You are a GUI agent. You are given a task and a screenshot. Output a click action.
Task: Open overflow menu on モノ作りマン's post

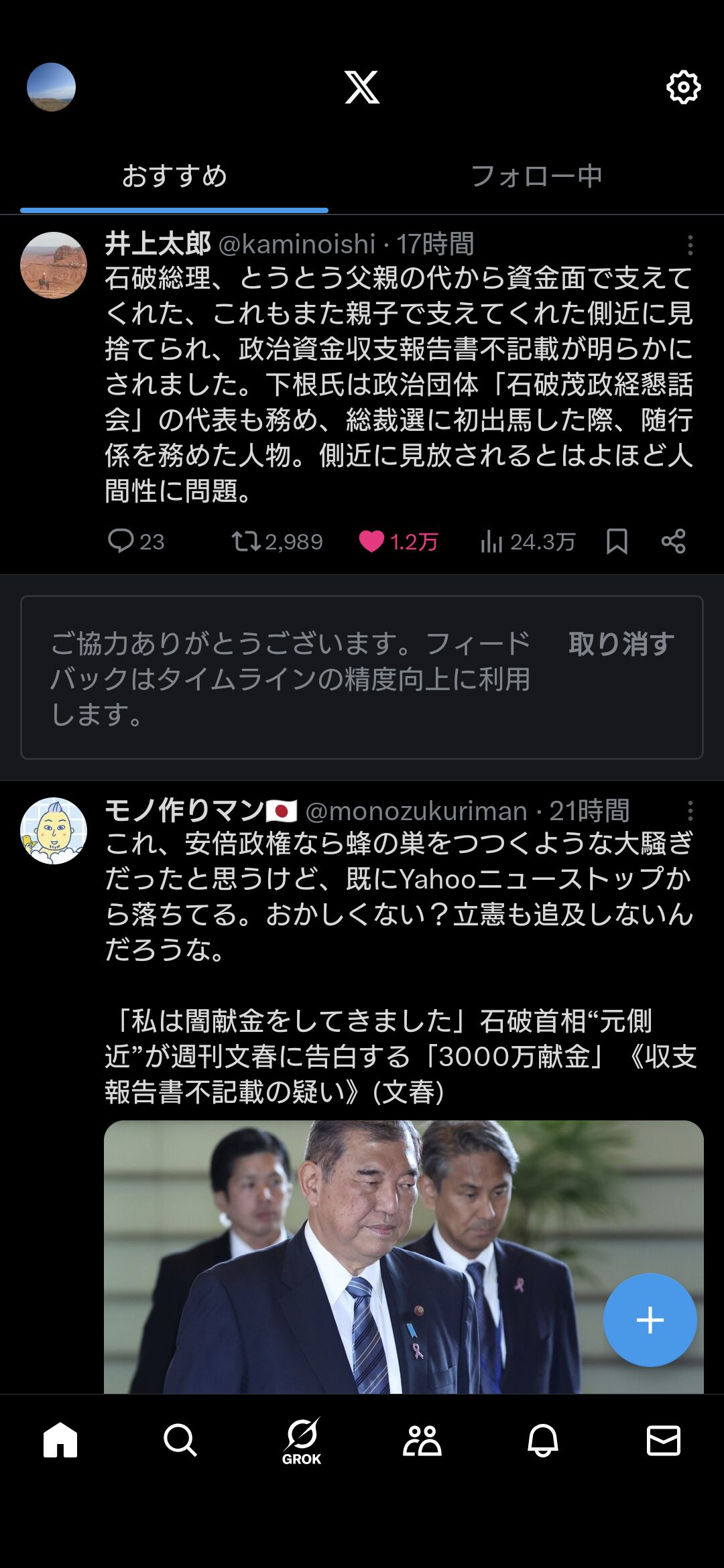tap(690, 811)
